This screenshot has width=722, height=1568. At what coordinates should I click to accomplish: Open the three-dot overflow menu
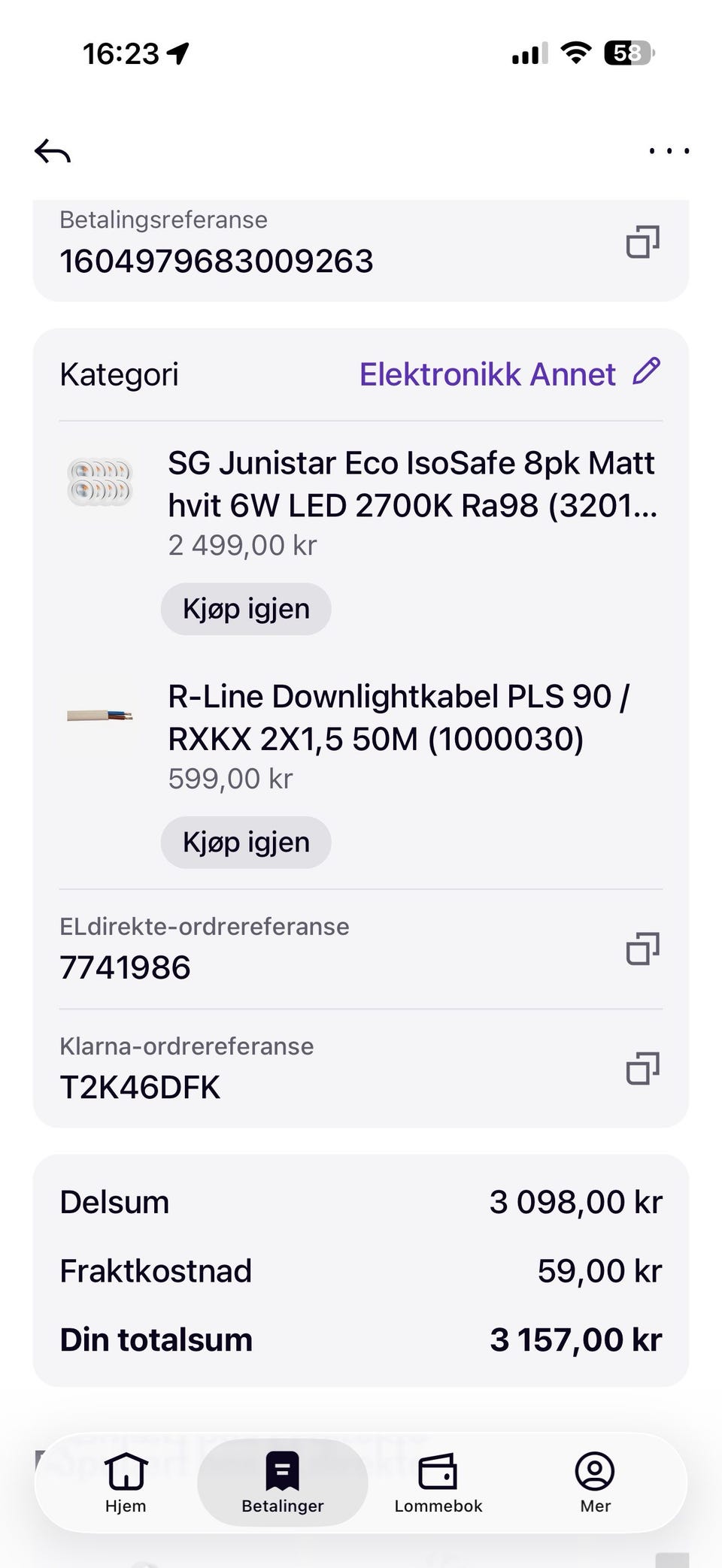669,151
